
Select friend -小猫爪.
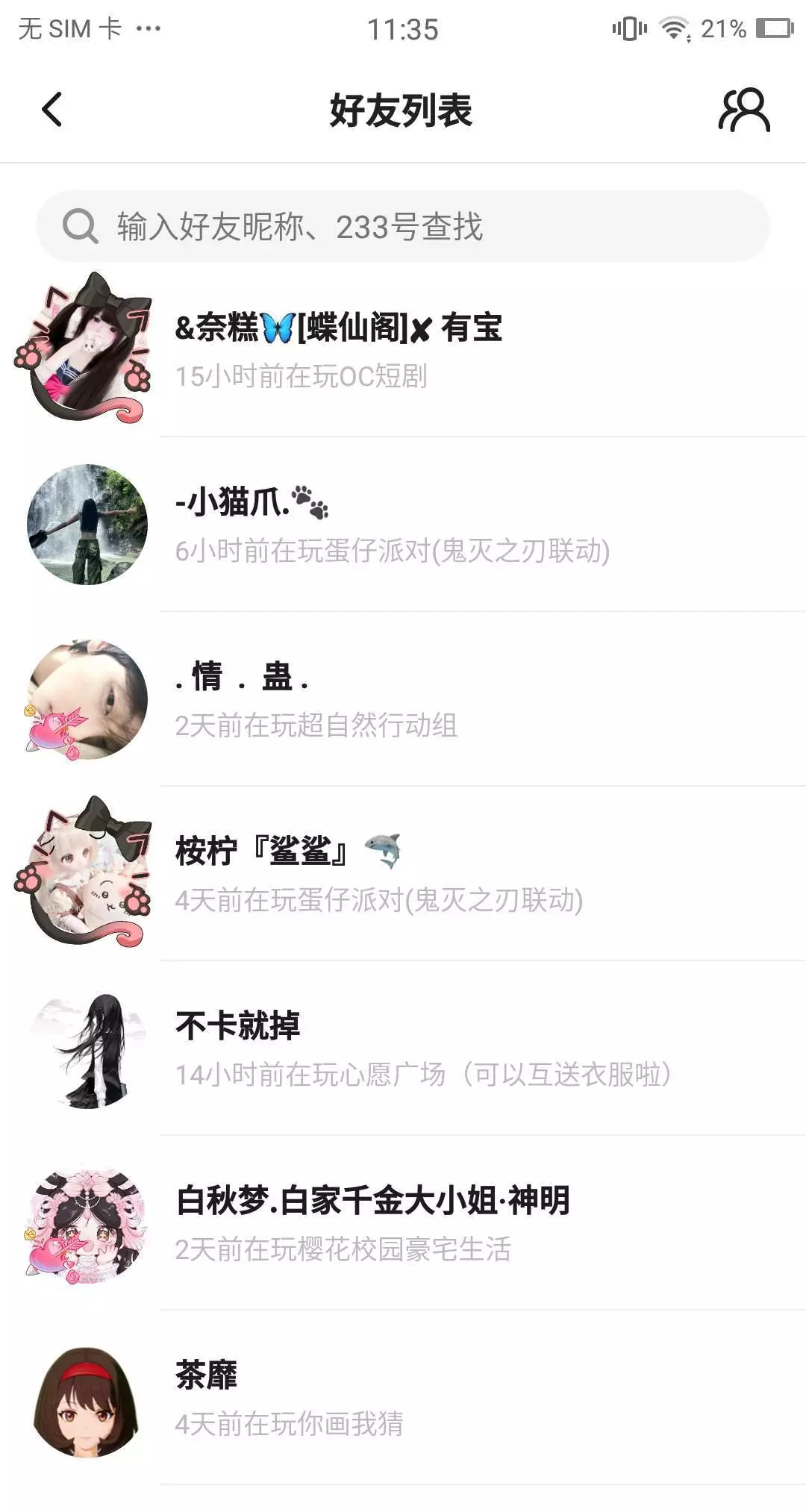[403, 524]
